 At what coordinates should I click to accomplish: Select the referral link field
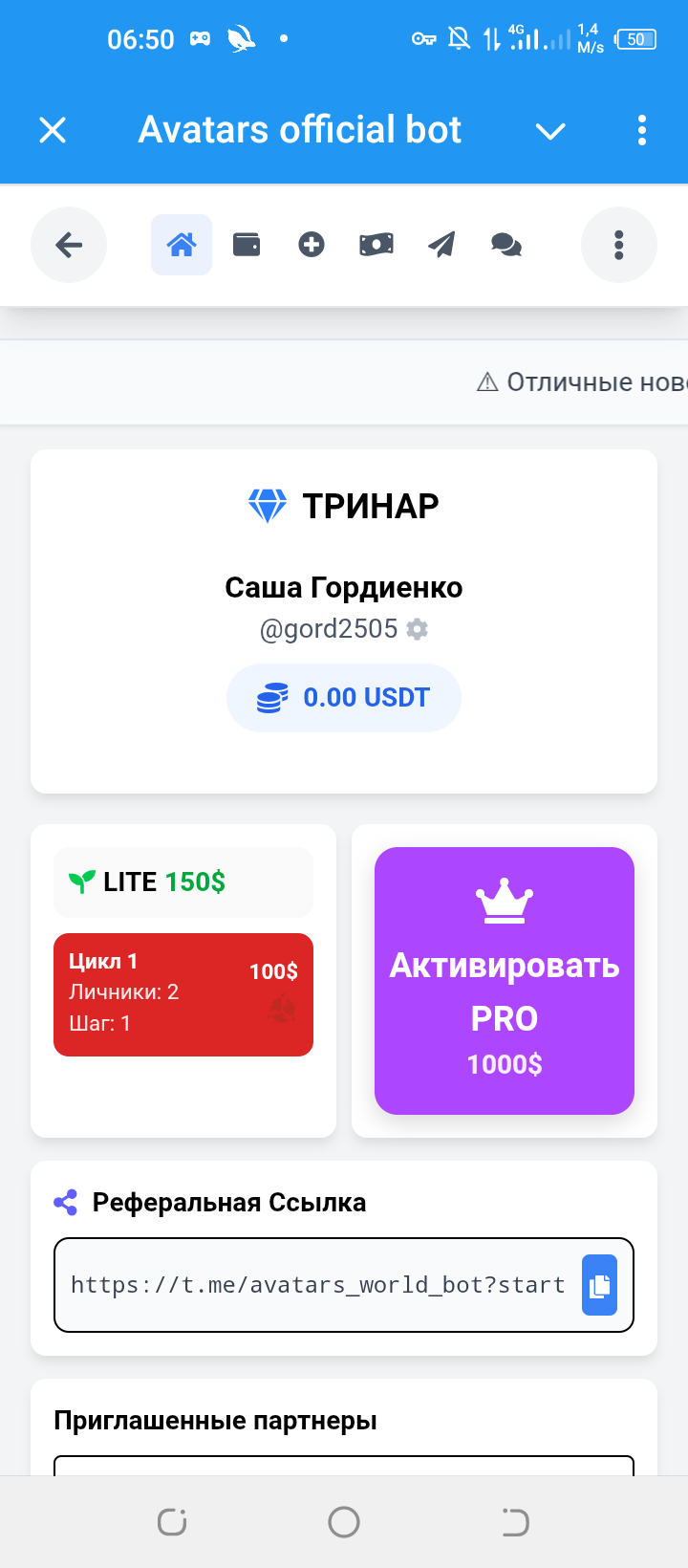pyautogui.click(x=317, y=1285)
